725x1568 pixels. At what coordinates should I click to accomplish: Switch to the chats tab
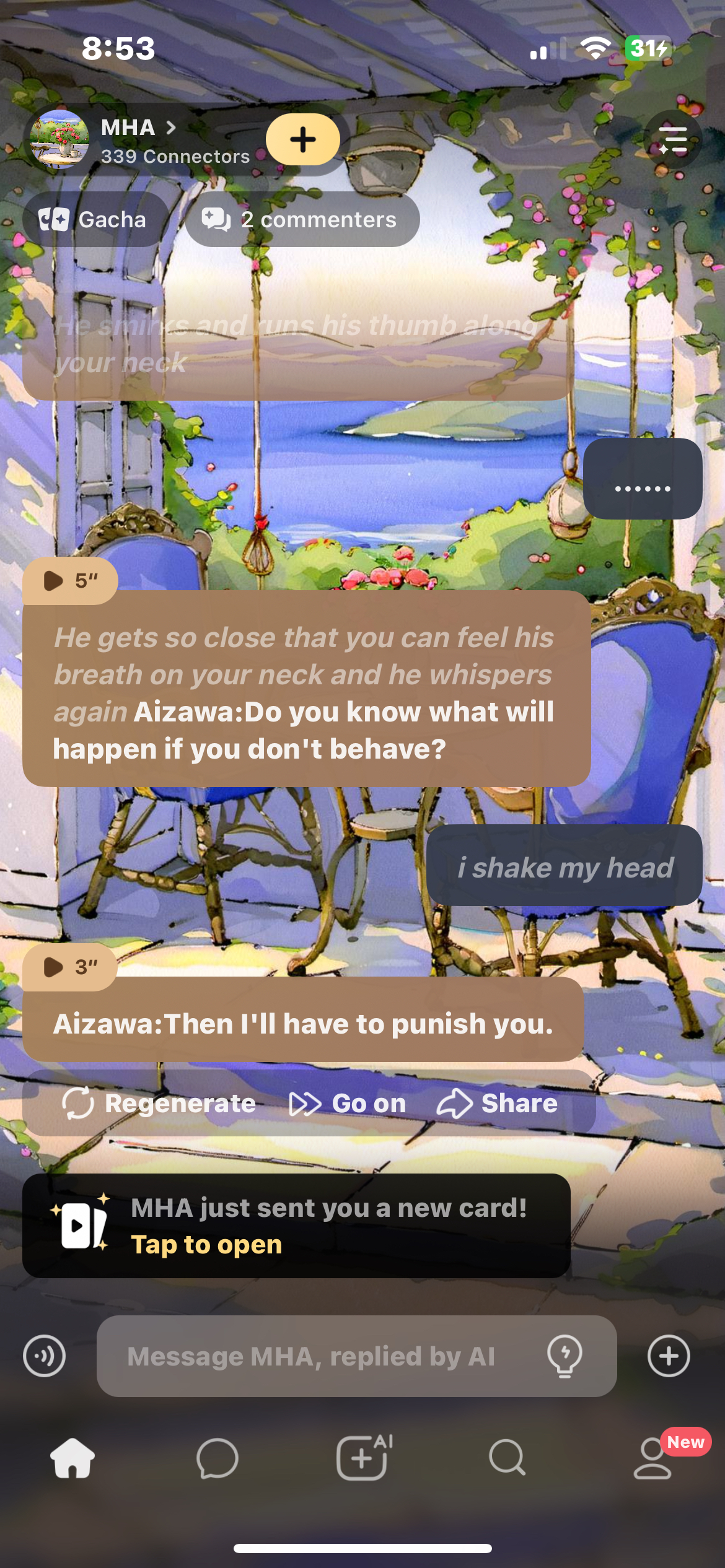tap(217, 1458)
